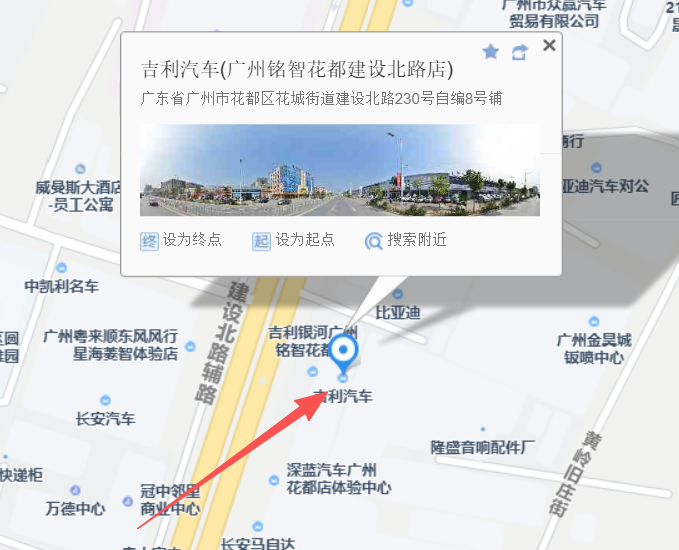Open the 广州金昊城钣喷中心 map marker
Screen dimensions: 679x550
pos(595,348)
